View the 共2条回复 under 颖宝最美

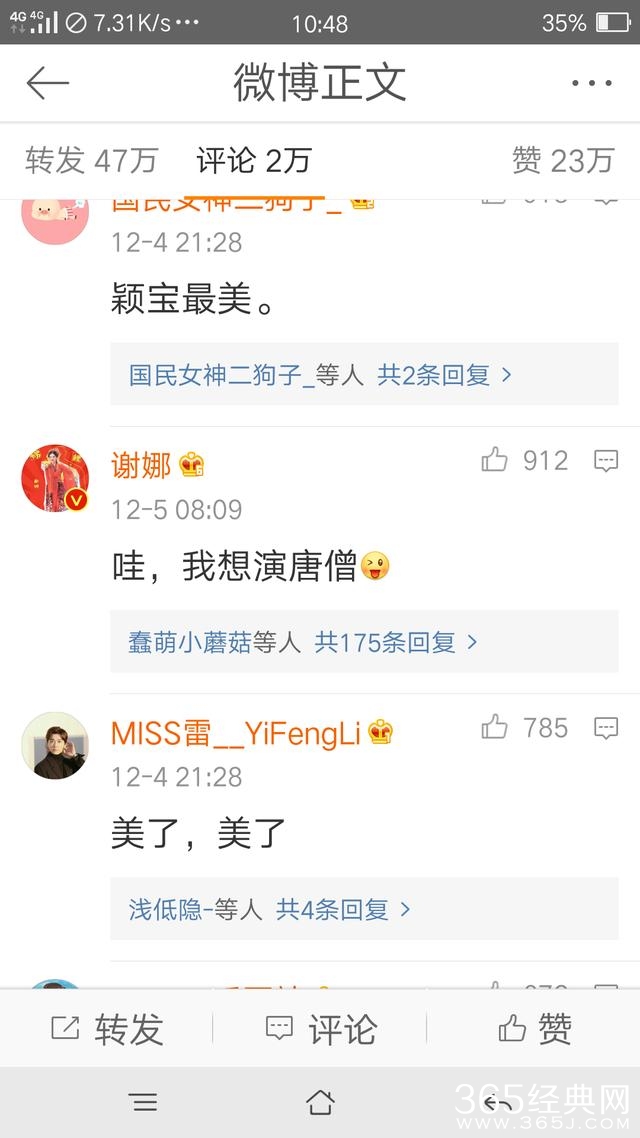(x=444, y=375)
